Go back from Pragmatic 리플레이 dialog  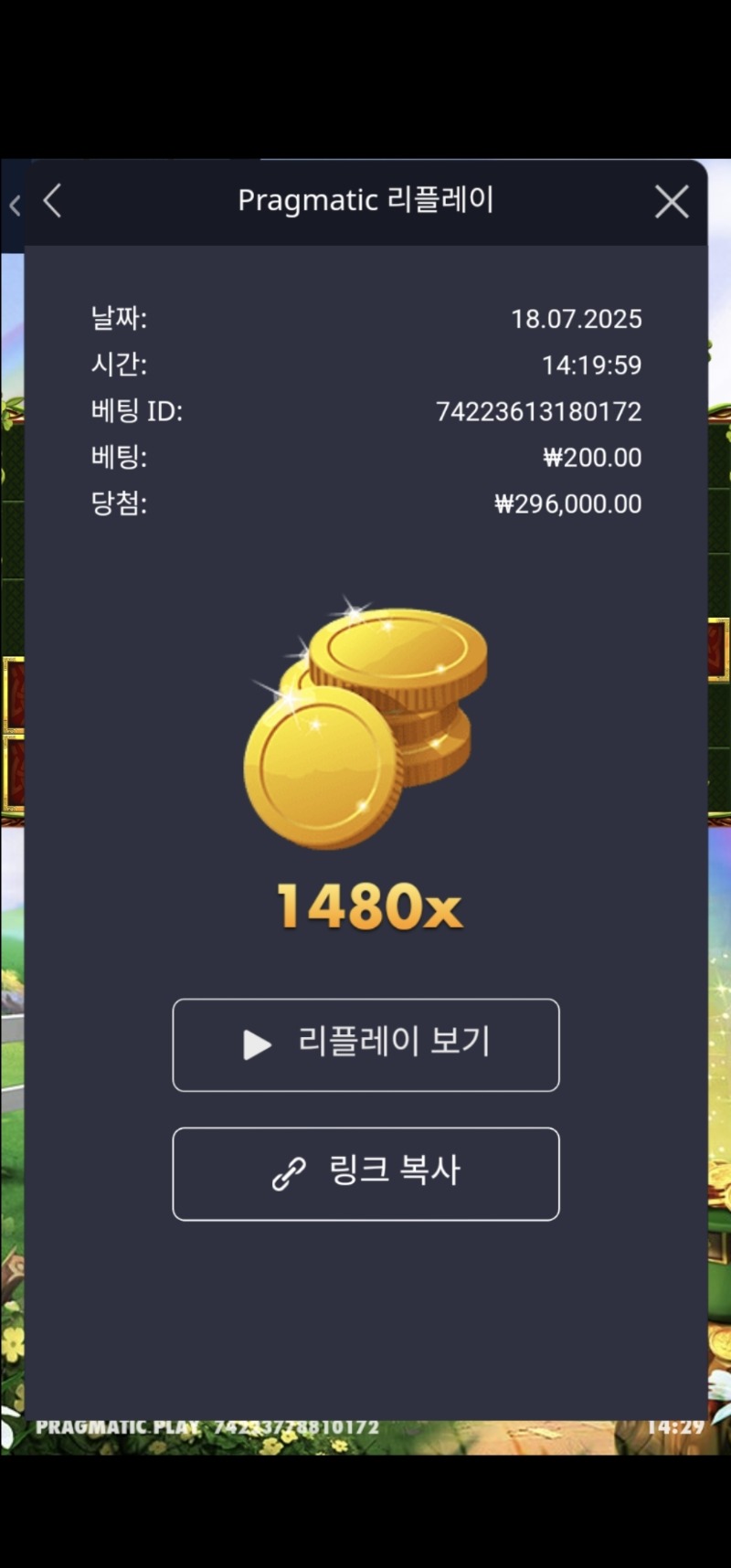tap(53, 201)
